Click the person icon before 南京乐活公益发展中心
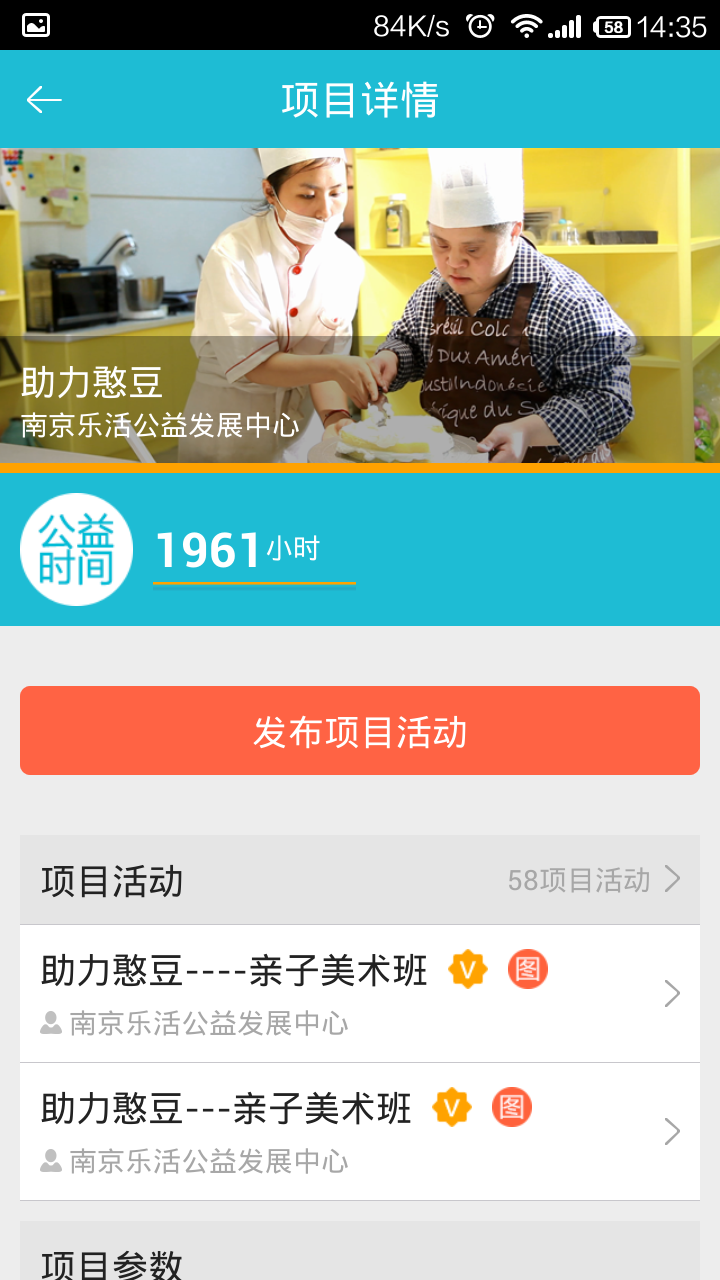 pyautogui.click(x=50, y=1023)
